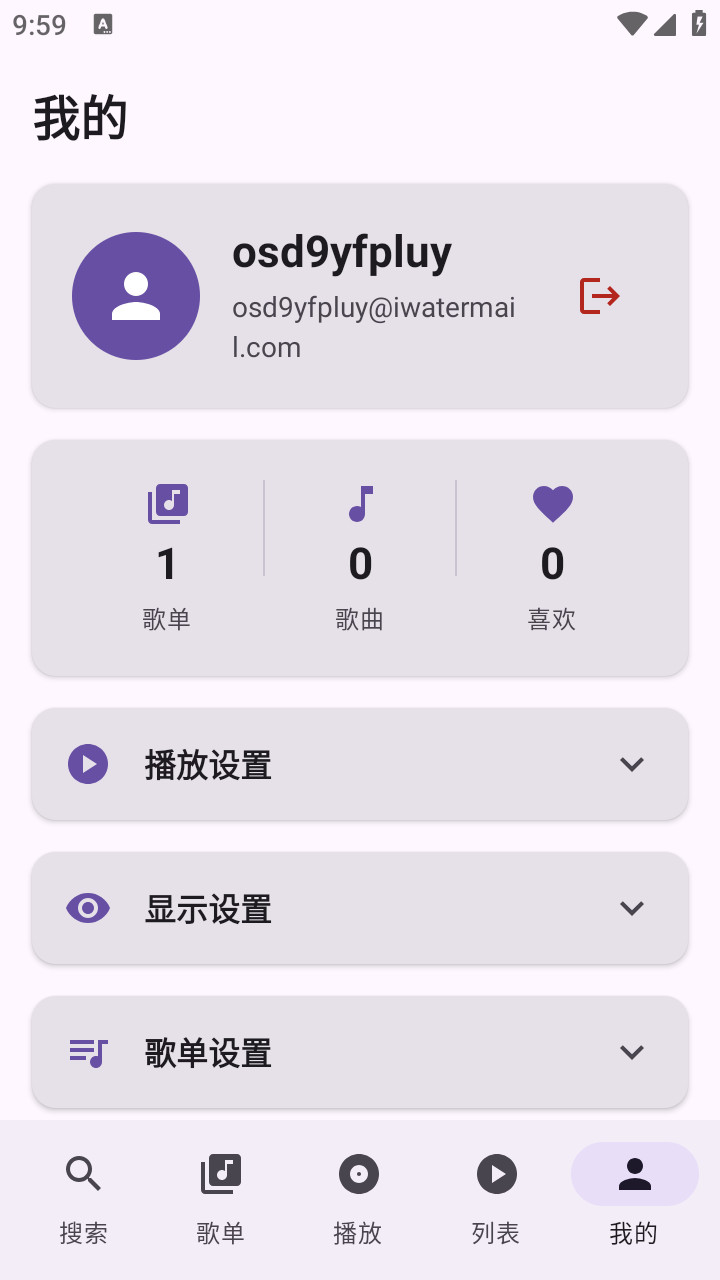720x1280 pixels.
Task: Click the eye icon next to 显示设置
Action: coord(87,908)
